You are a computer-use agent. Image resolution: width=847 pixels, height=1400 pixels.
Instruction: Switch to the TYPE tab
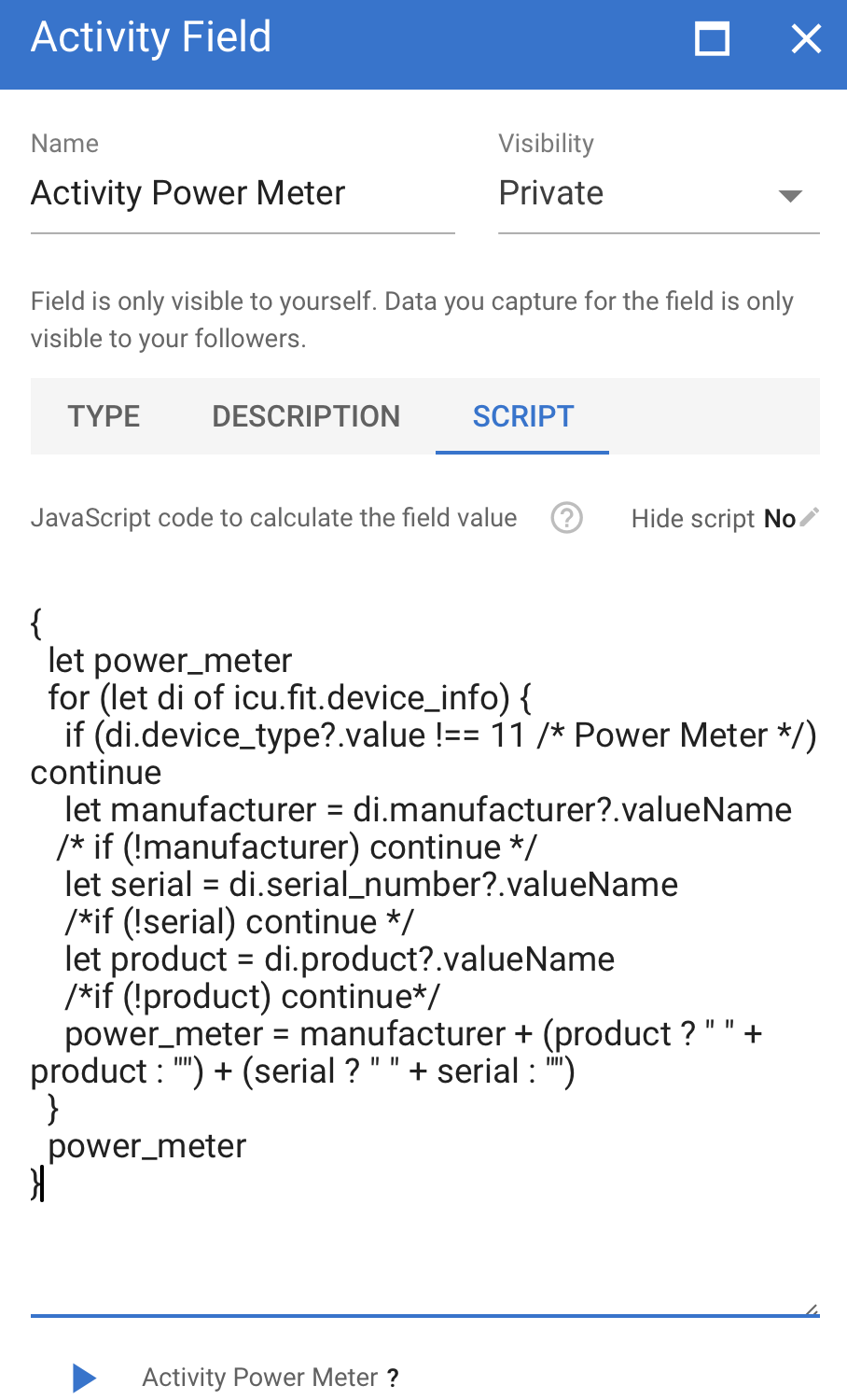(x=104, y=416)
